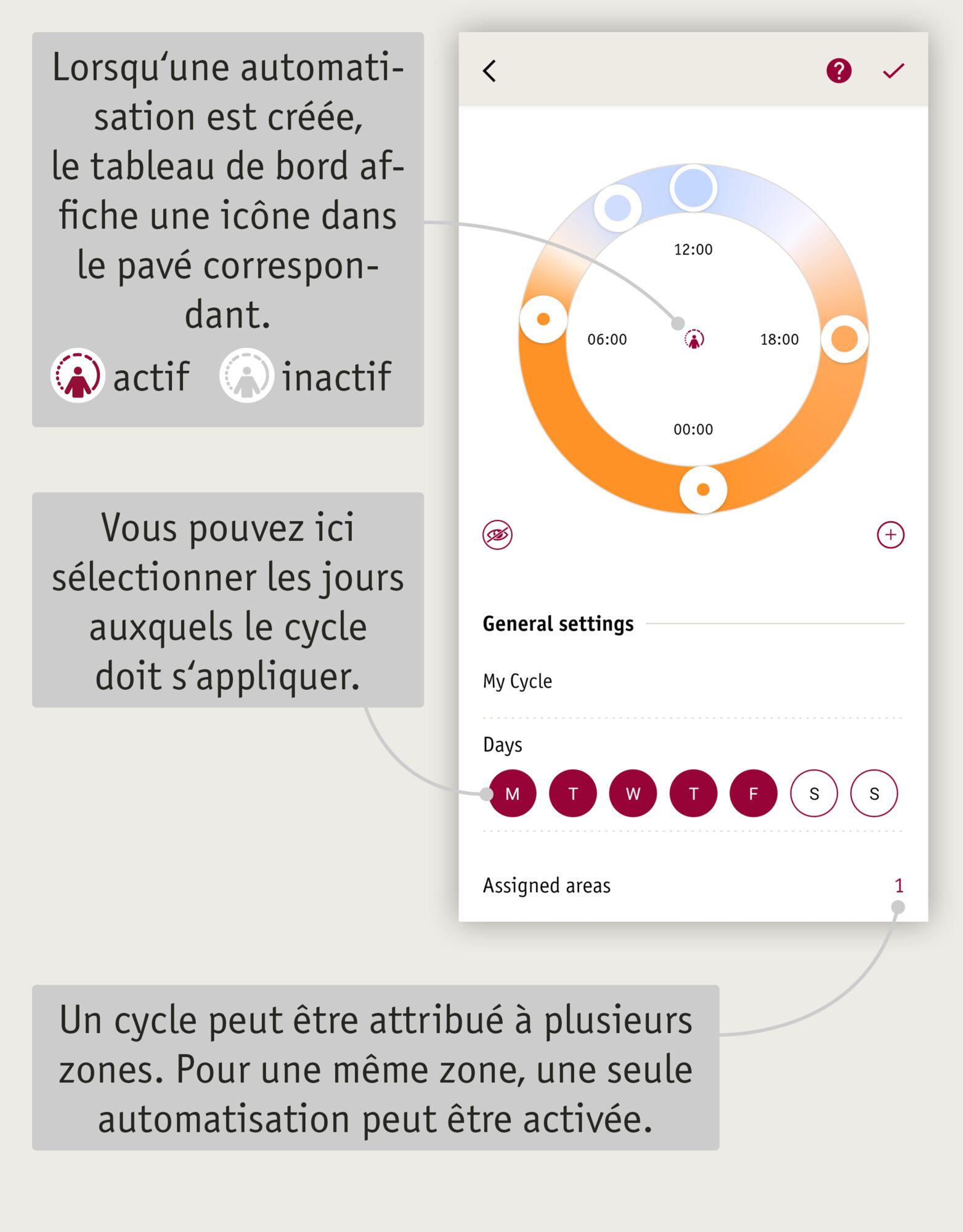Select the orange setpoint marker near 06:00
The height and width of the screenshot is (1232, 963).
[x=542, y=318]
